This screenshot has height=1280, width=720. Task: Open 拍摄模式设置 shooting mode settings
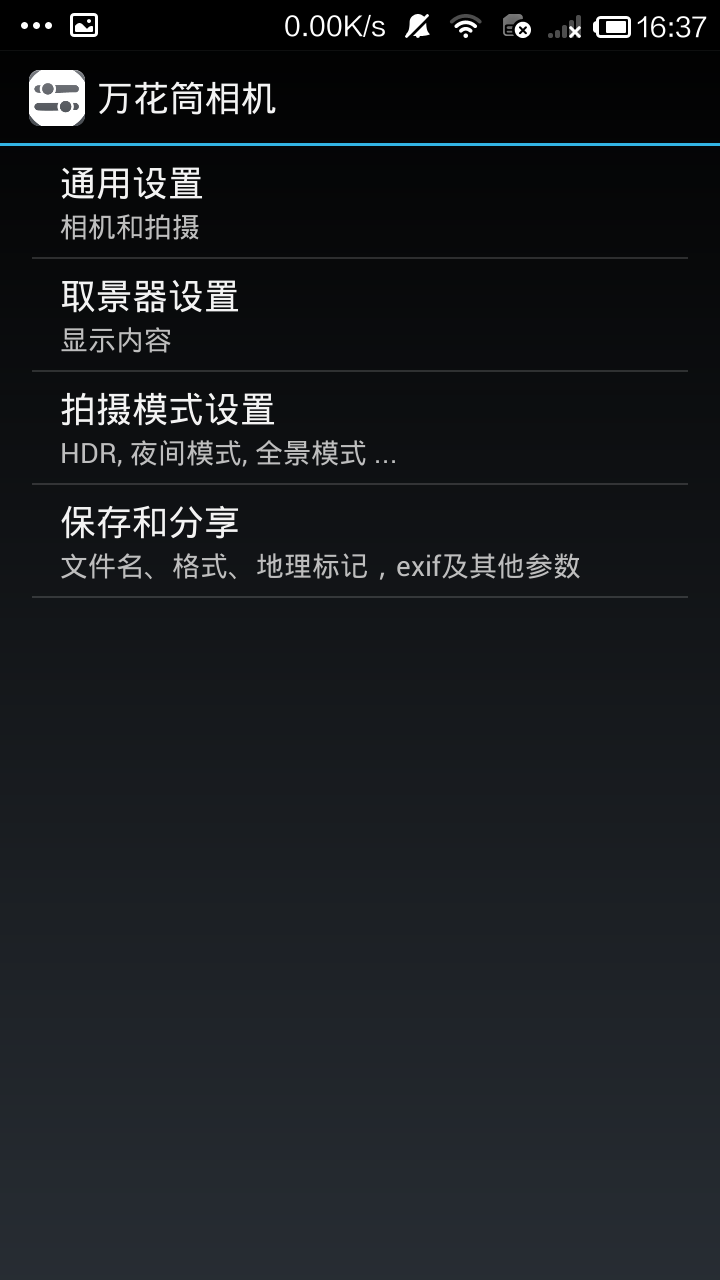(x=360, y=429)
